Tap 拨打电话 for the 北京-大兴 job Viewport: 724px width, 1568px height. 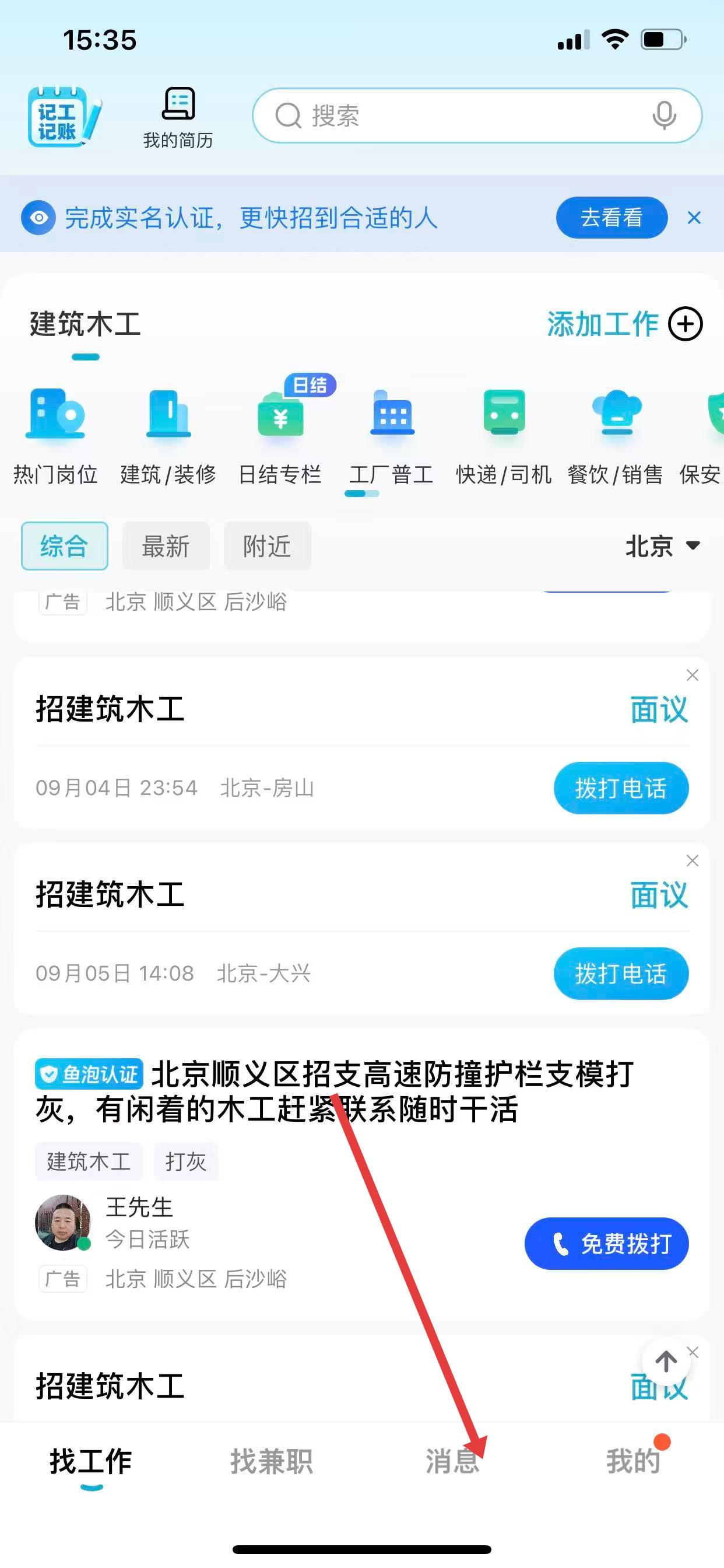click(x=621, y=974)
